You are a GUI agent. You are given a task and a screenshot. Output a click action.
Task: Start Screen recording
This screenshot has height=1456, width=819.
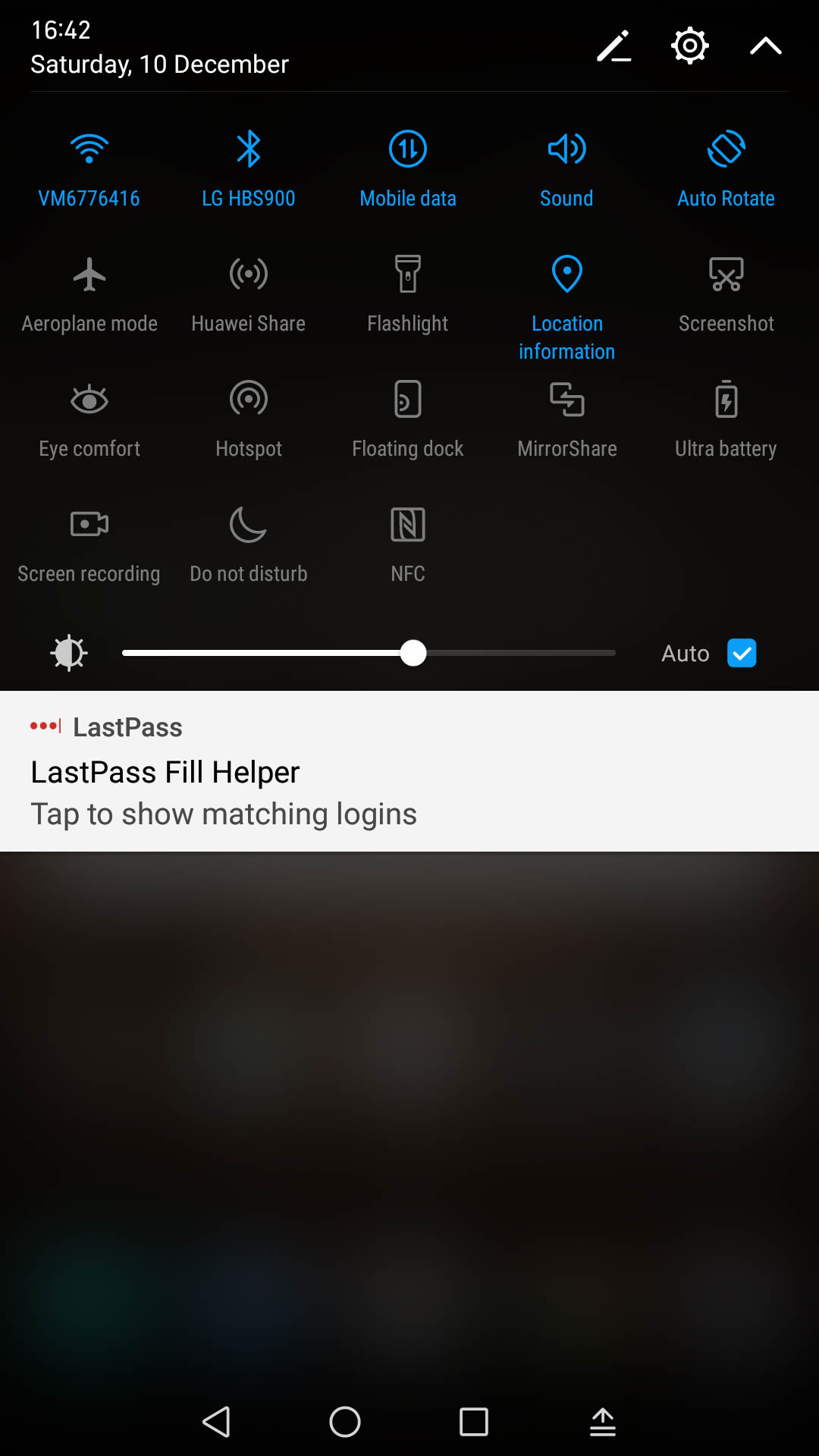89,525
